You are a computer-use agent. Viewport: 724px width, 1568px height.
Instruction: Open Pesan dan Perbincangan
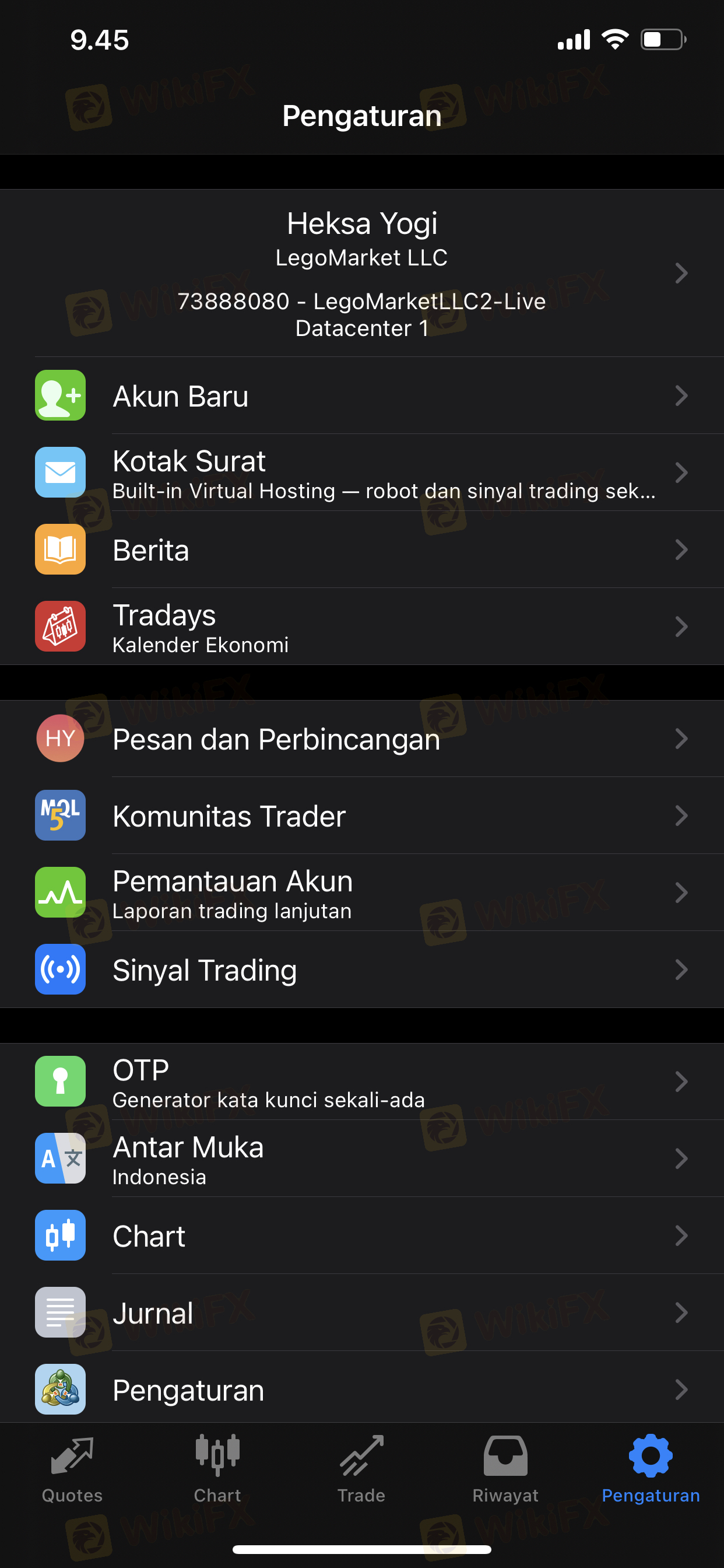(x=361, y=739)
